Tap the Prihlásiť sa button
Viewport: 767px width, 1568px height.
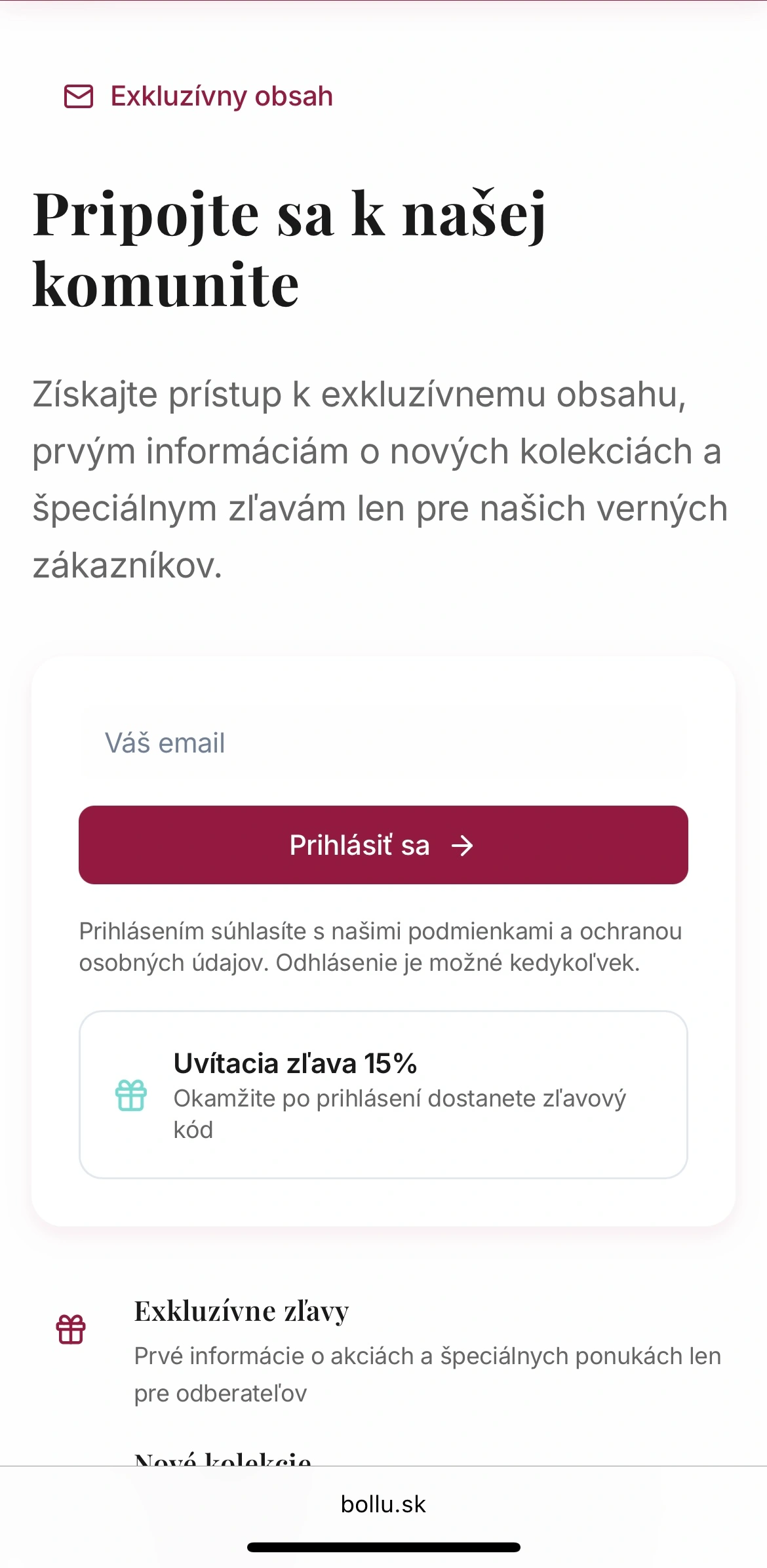pos(383,845)
